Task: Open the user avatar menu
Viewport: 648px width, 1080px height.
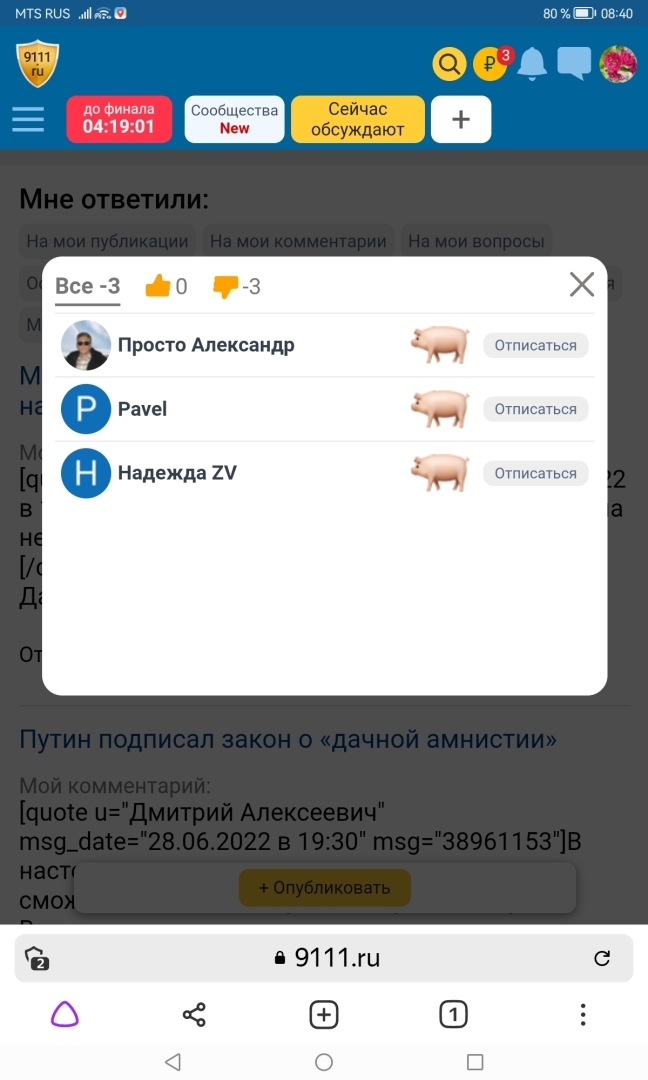Action: click(x=617, y=64)
